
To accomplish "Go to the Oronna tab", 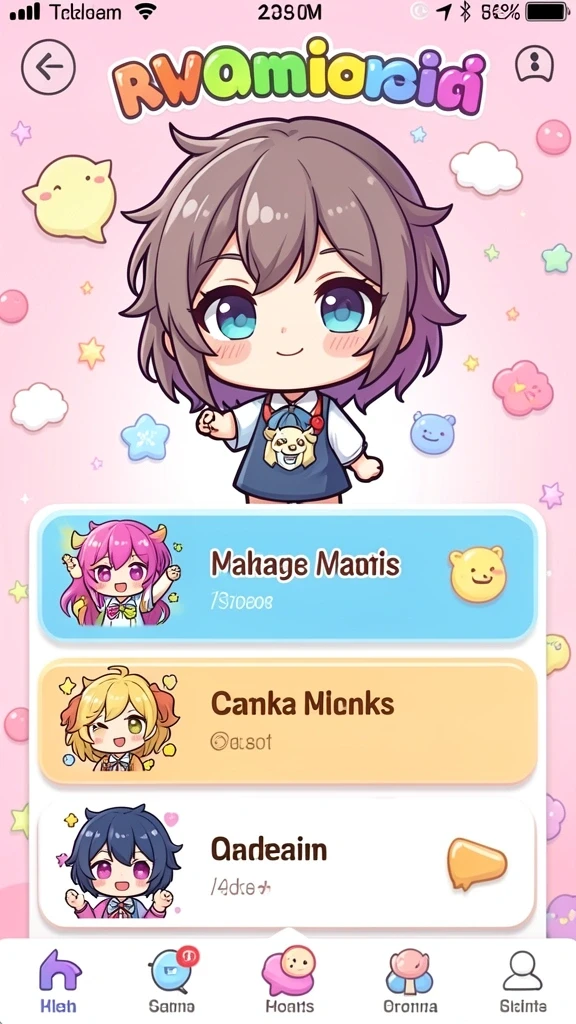I will point(409,981).
